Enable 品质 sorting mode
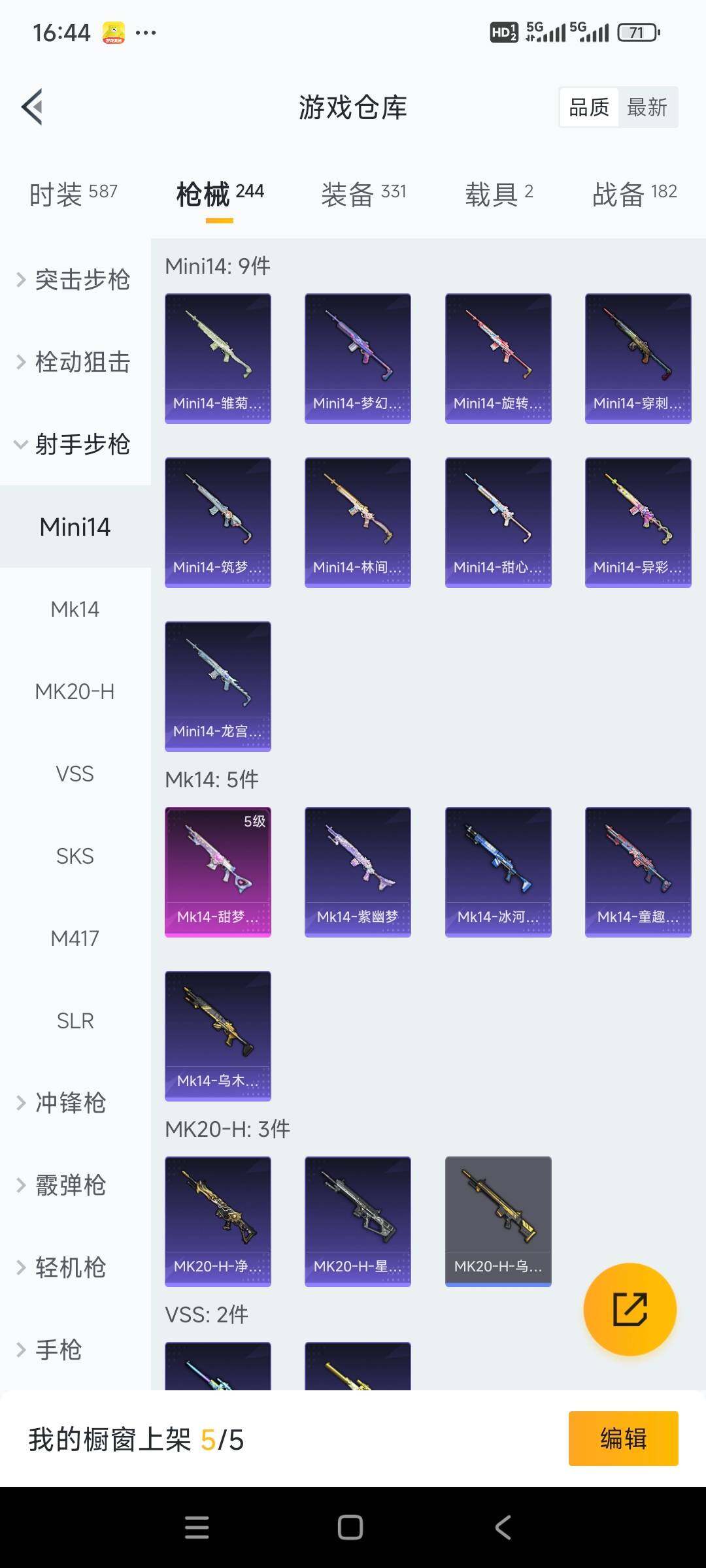 [x=588, y=106]
